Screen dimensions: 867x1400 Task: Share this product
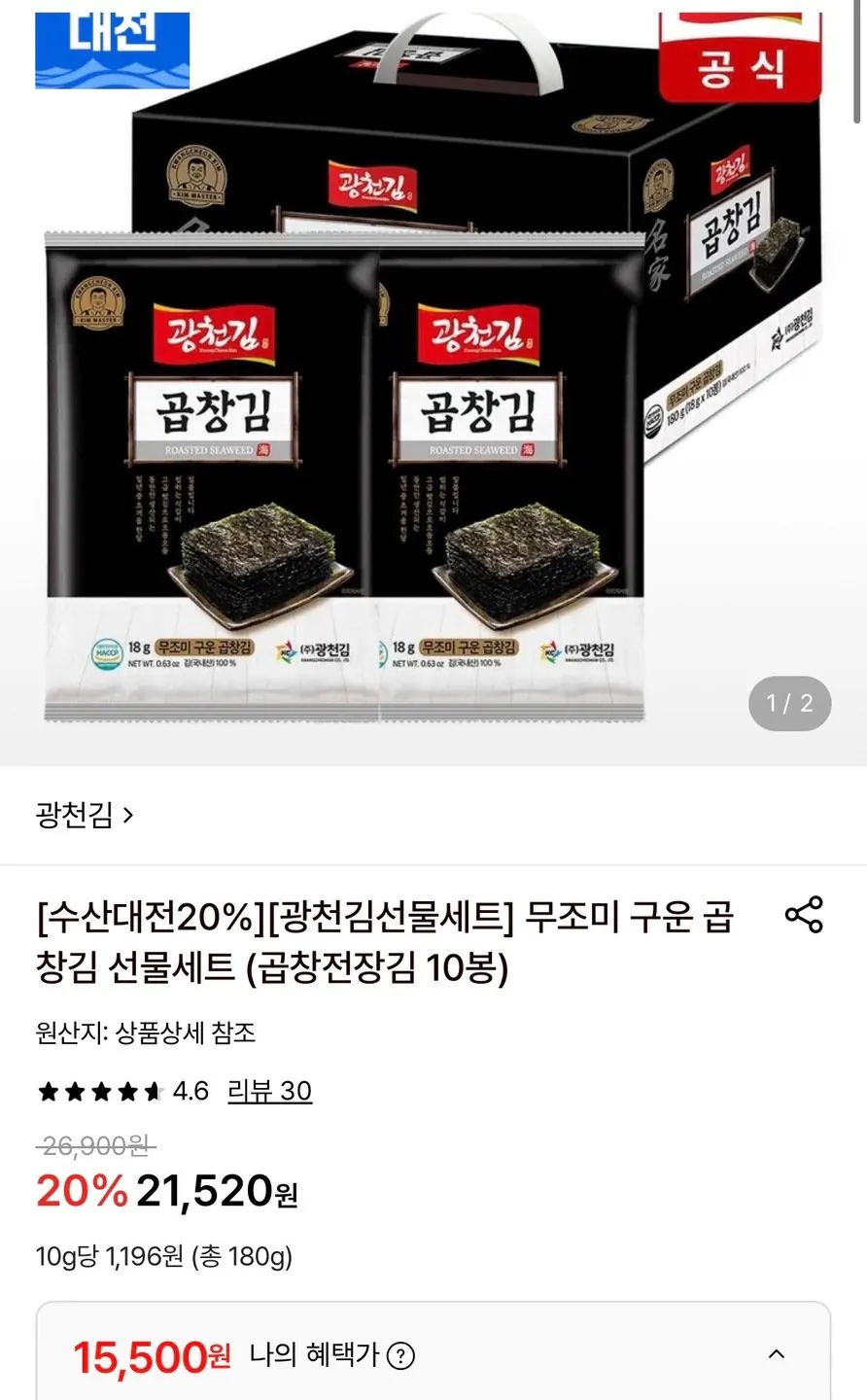tap(804, 916)
